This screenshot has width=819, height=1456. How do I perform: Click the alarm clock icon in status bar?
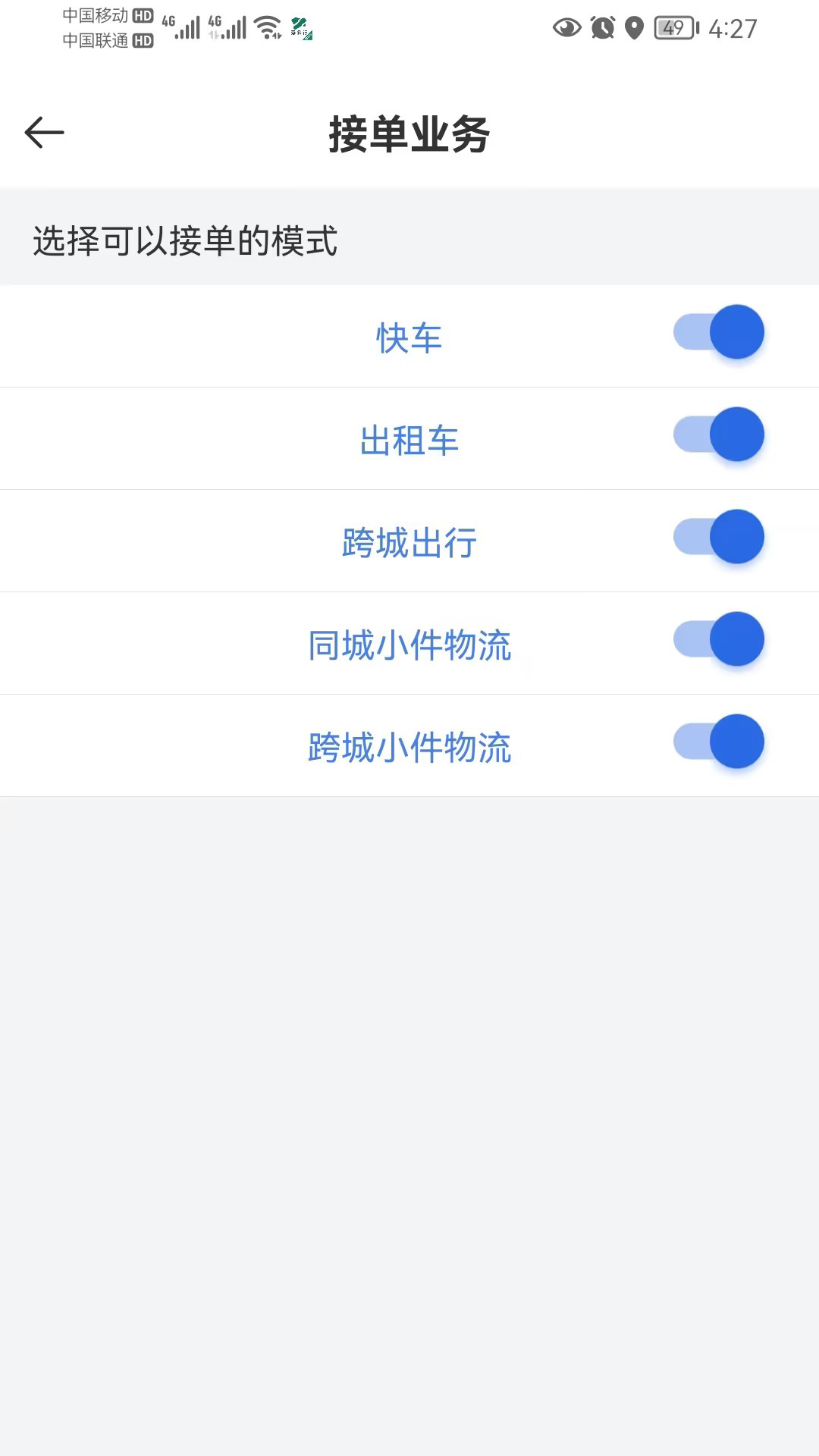coord(601,27)
